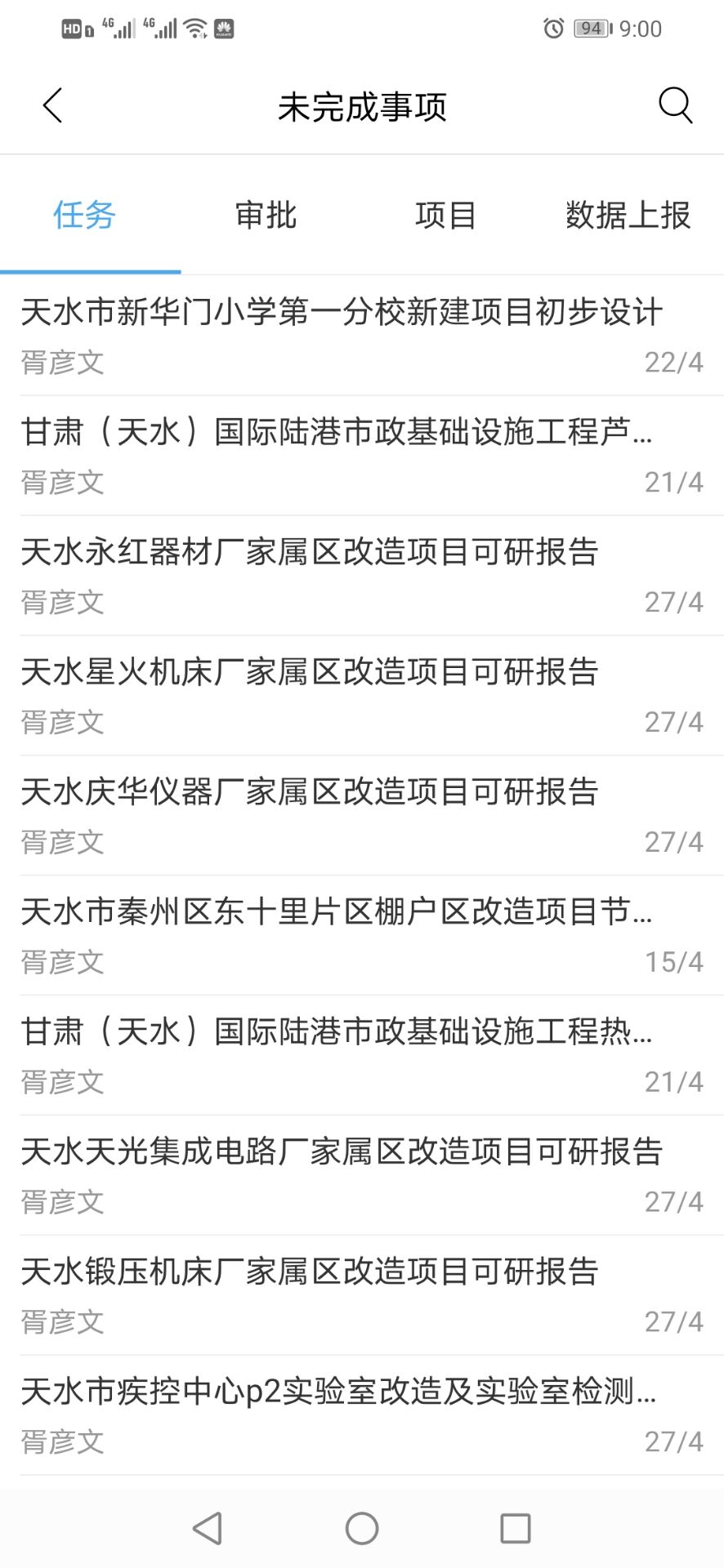Open the 天水市新华门小学第一分校新建项目初步设计 task
Viewport: 724px width, 1568px height.
point(362,336)
